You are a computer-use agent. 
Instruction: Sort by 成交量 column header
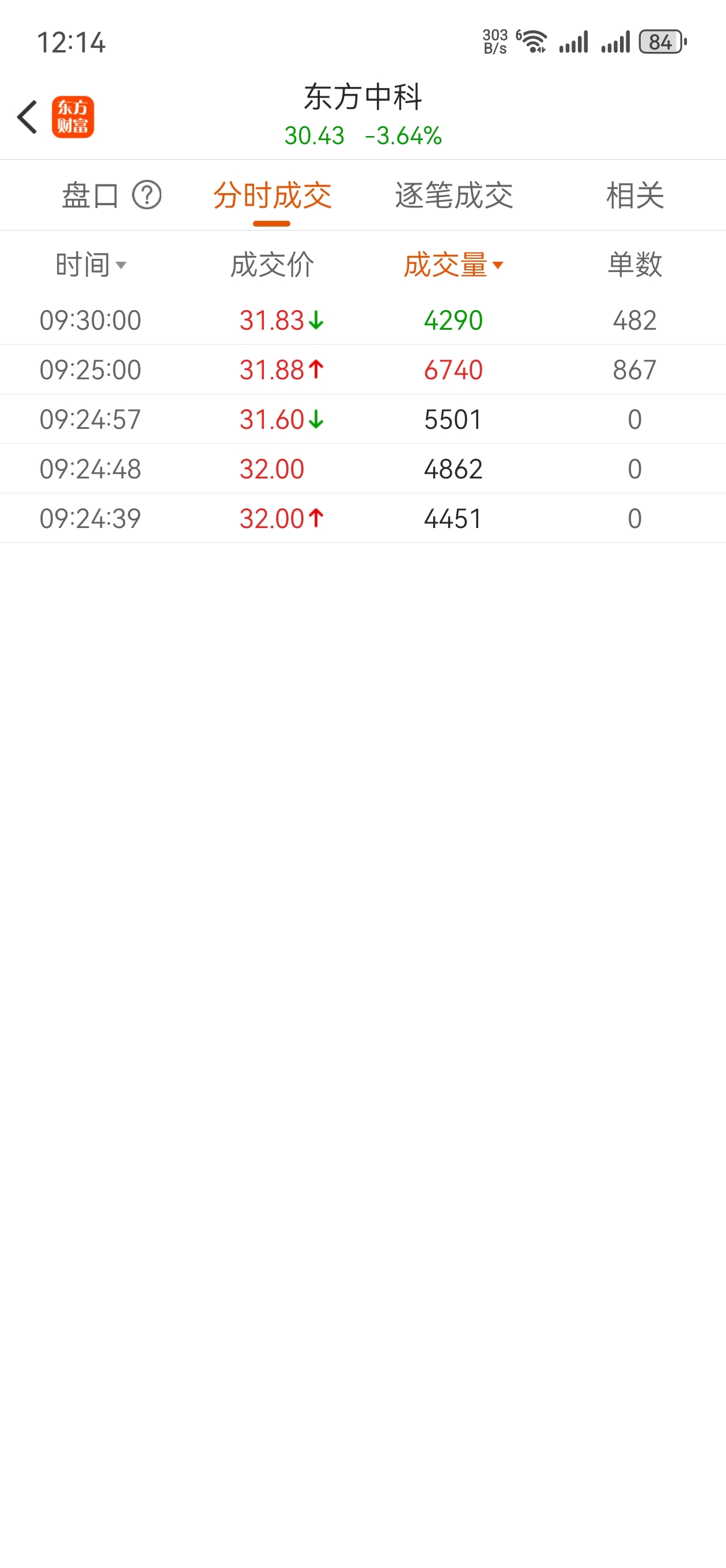453,265
